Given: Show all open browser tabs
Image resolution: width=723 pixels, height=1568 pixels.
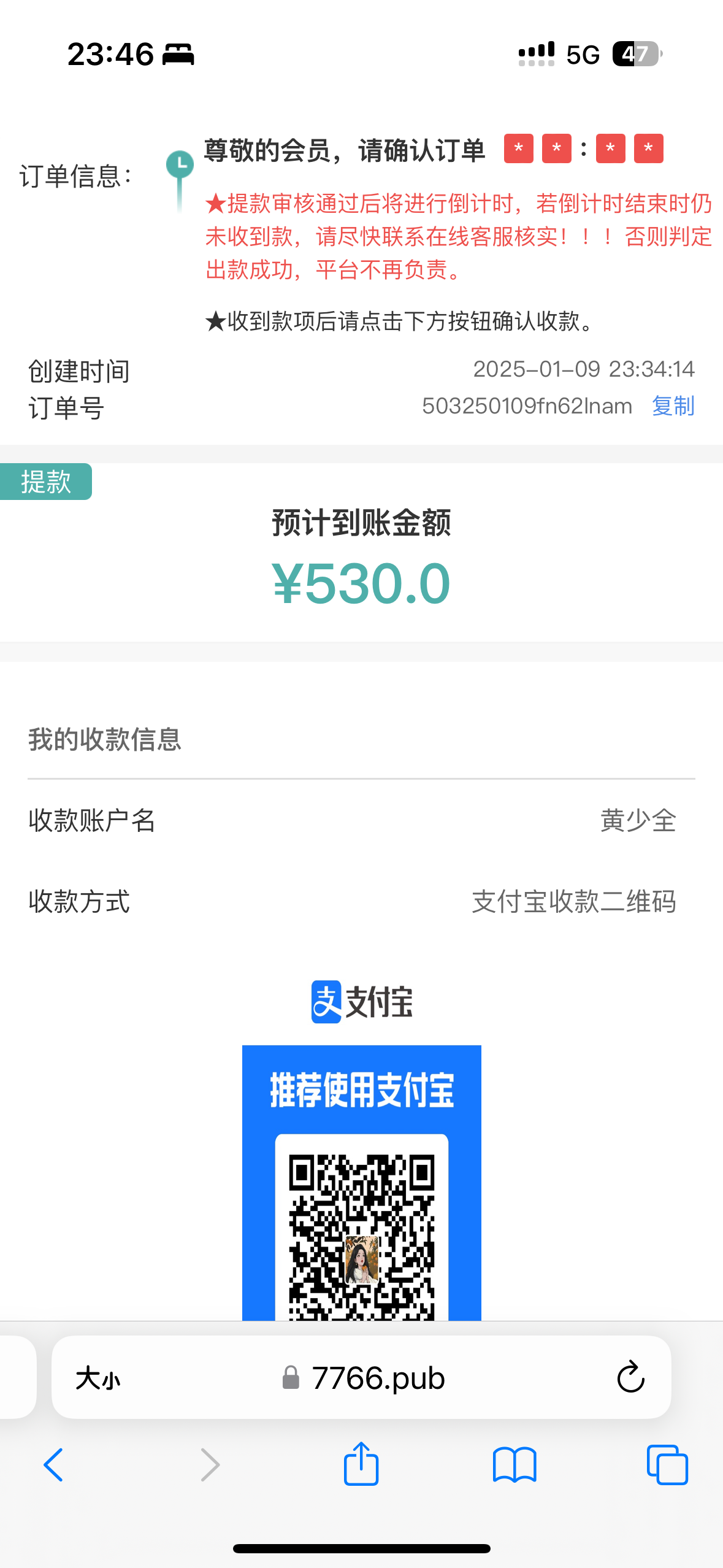Looking at the screenshot, I should pyautogui.click(x=667, y=1465).
